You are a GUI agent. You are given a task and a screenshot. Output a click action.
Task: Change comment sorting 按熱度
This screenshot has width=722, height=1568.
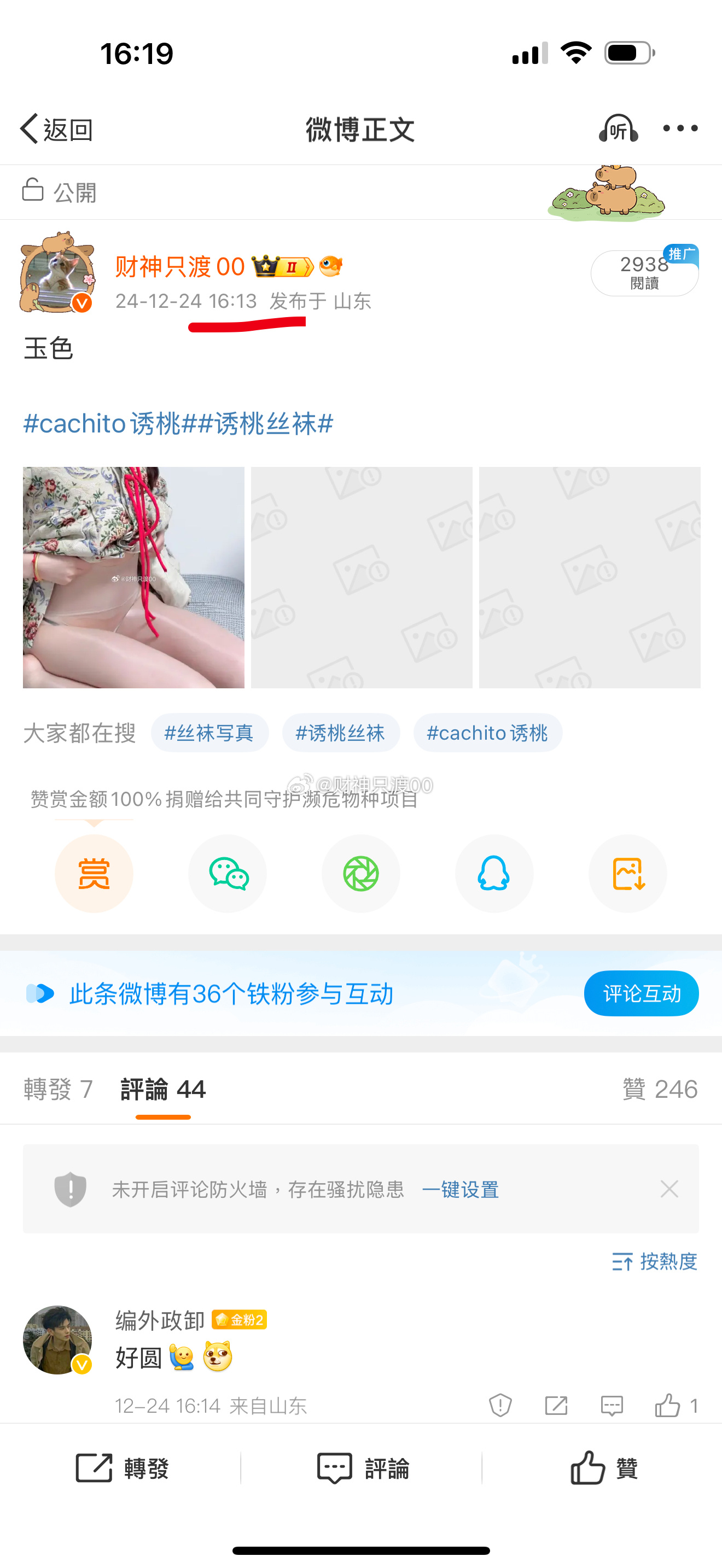click(x=654, y=1261)
